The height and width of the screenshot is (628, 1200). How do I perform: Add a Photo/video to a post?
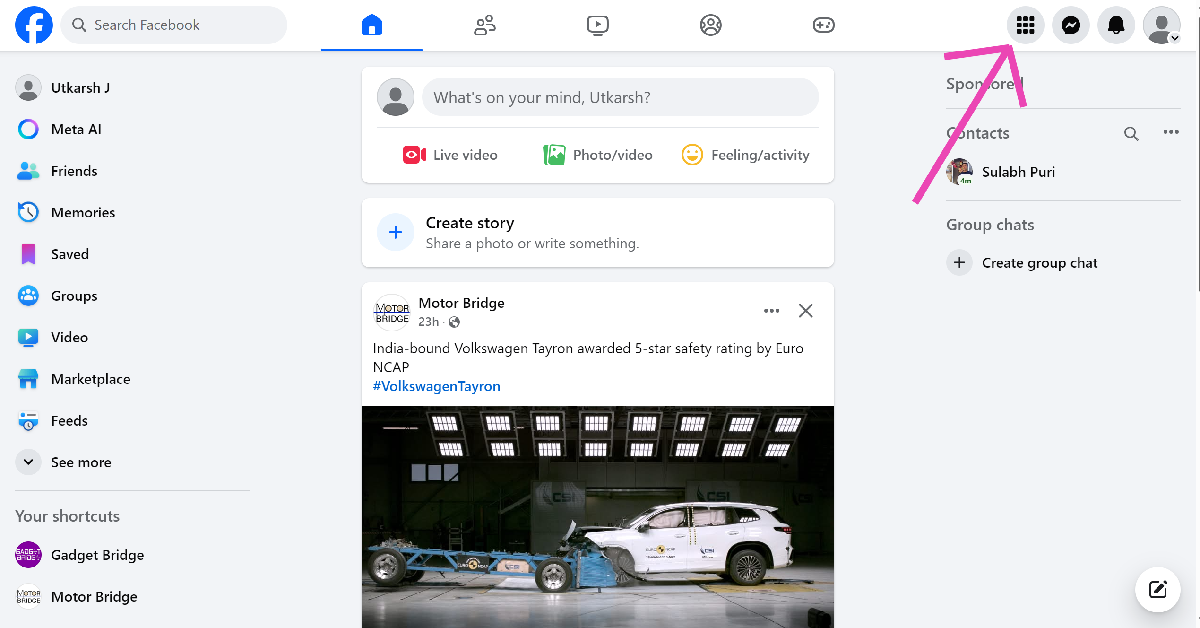[598, 155]
